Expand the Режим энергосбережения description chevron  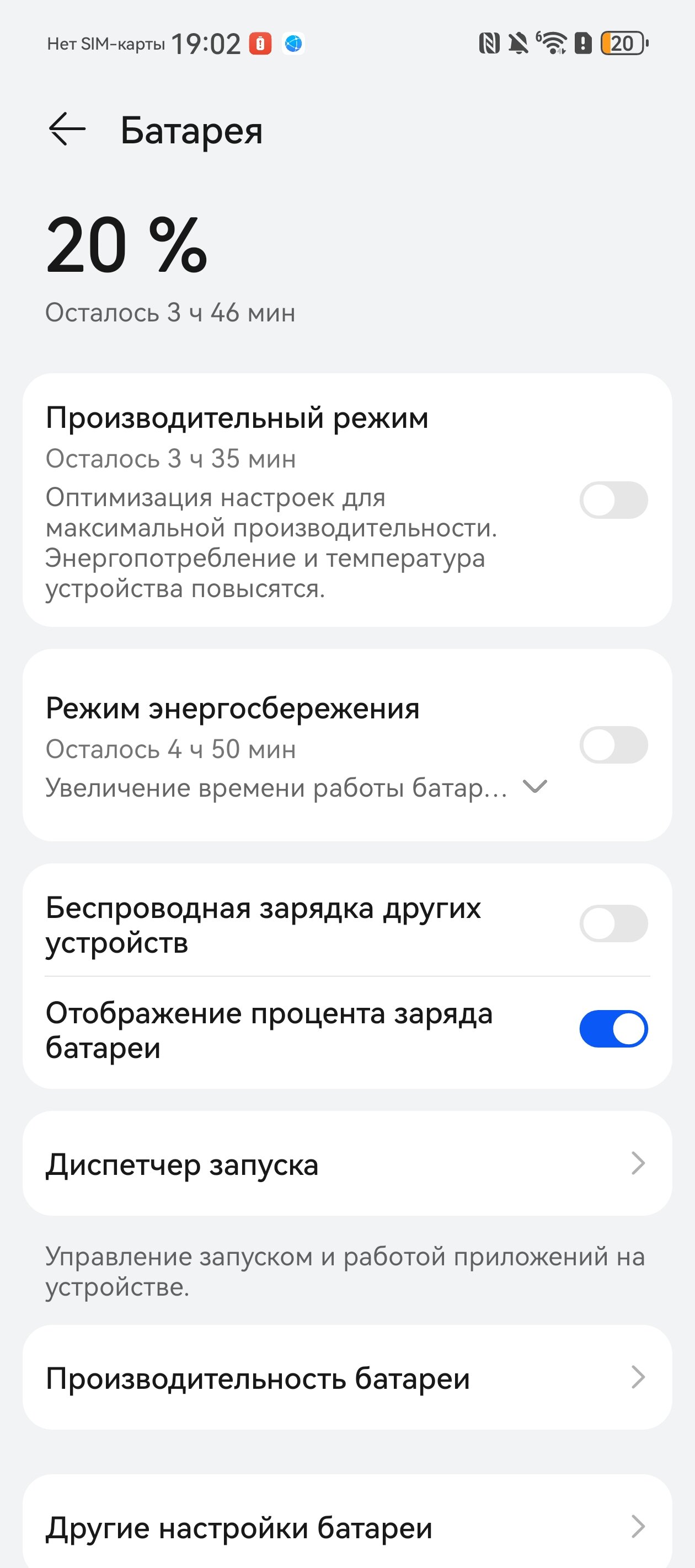pos(535,787)
